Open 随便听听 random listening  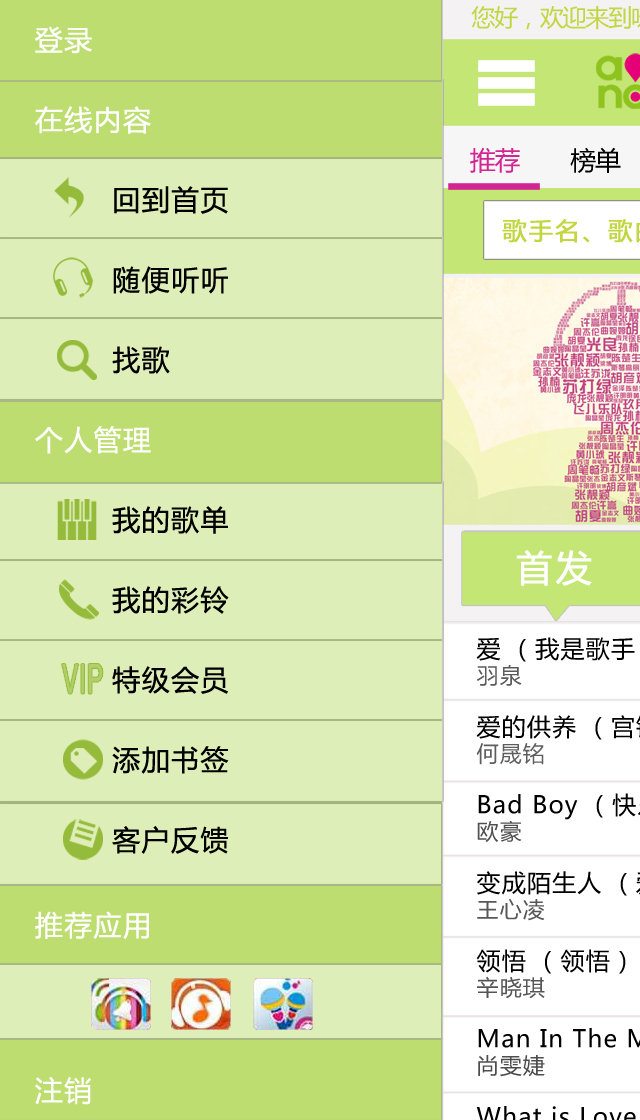[x=220, y=280]
